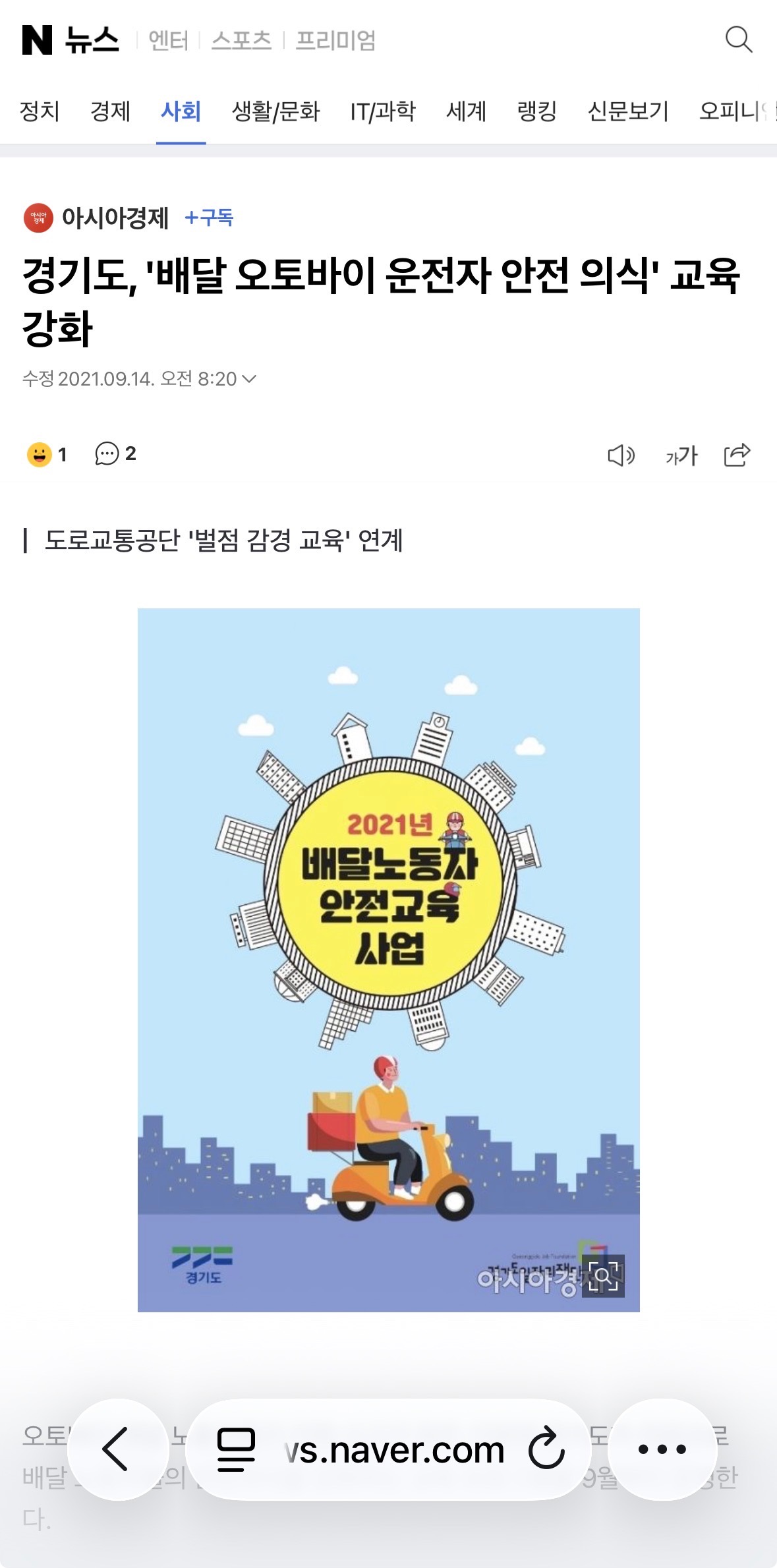The width and height of the screenshot is (777, 1568).
Task: Select the 세계 tab
Action: [466, 111]
